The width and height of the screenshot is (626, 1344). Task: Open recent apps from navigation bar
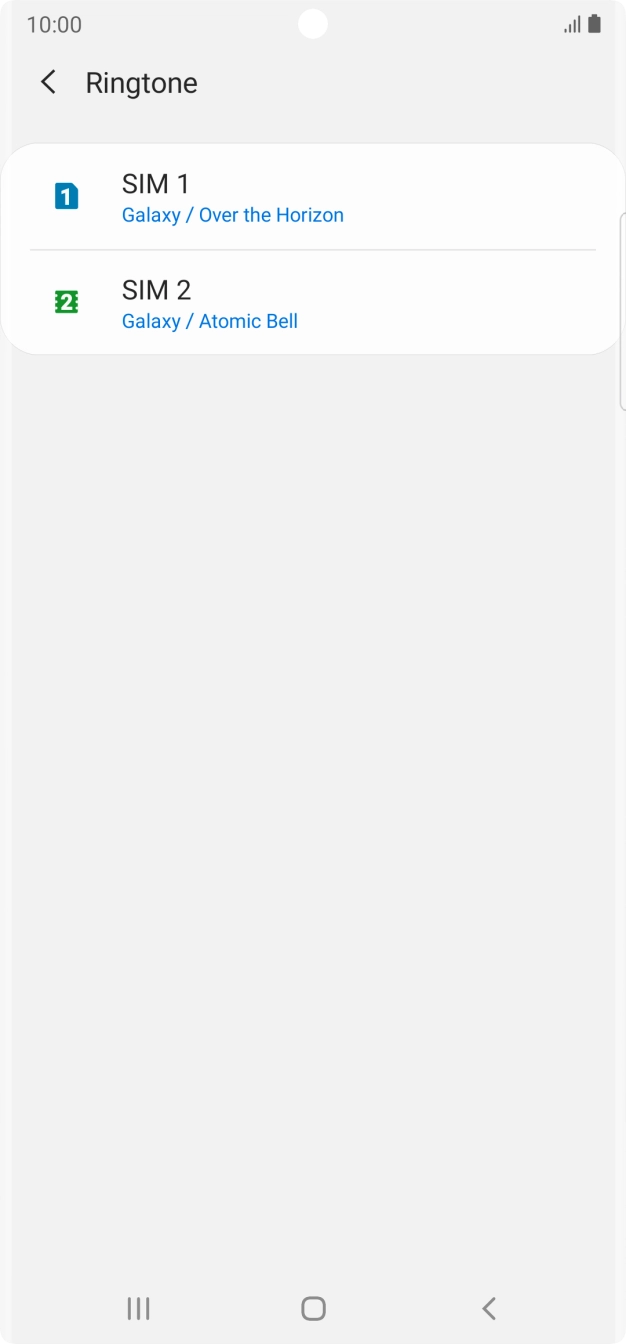138,1308
